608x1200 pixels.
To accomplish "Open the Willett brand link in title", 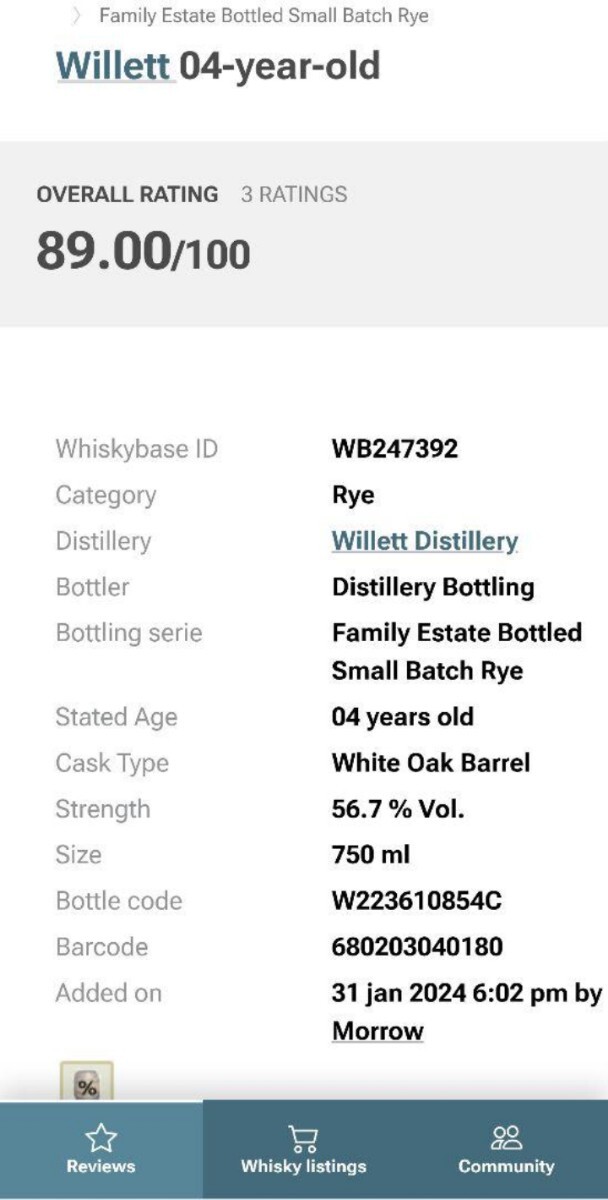I will point(114,66).
